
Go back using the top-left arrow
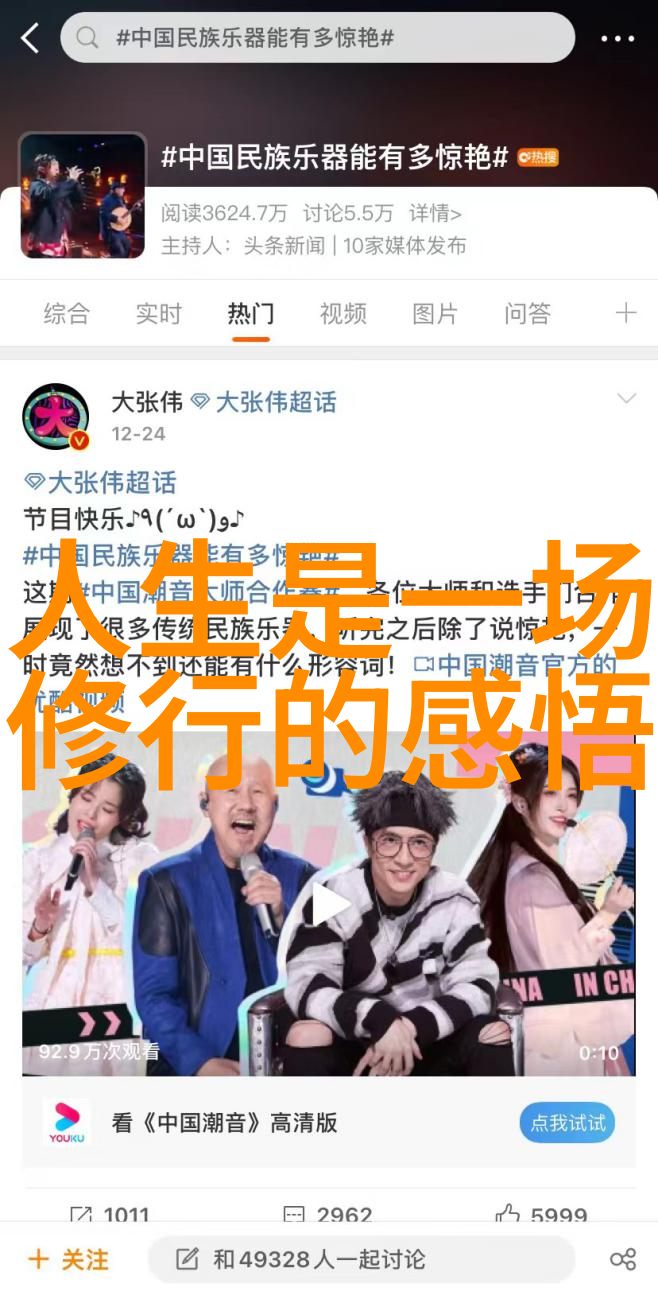[30, 39]
